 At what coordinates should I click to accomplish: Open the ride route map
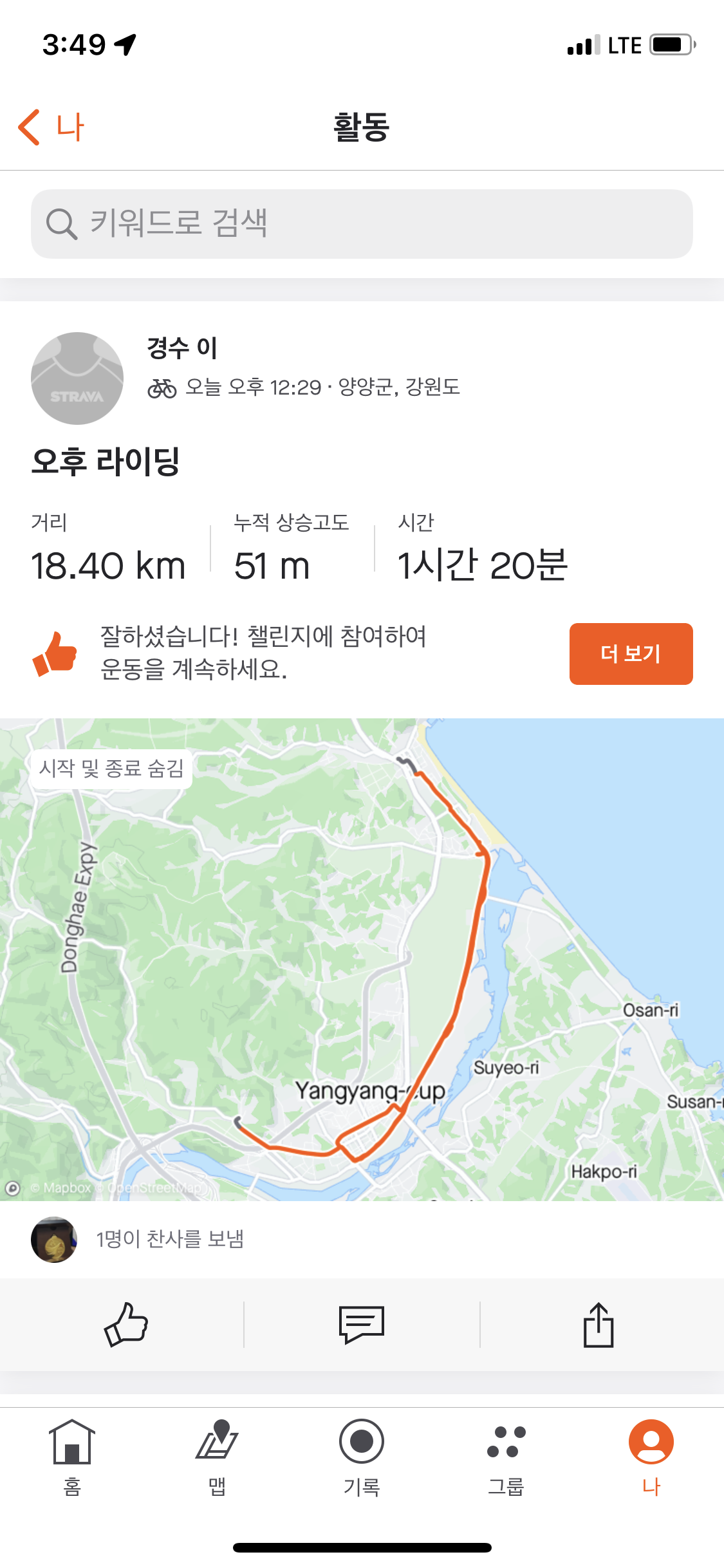[362, 959]
